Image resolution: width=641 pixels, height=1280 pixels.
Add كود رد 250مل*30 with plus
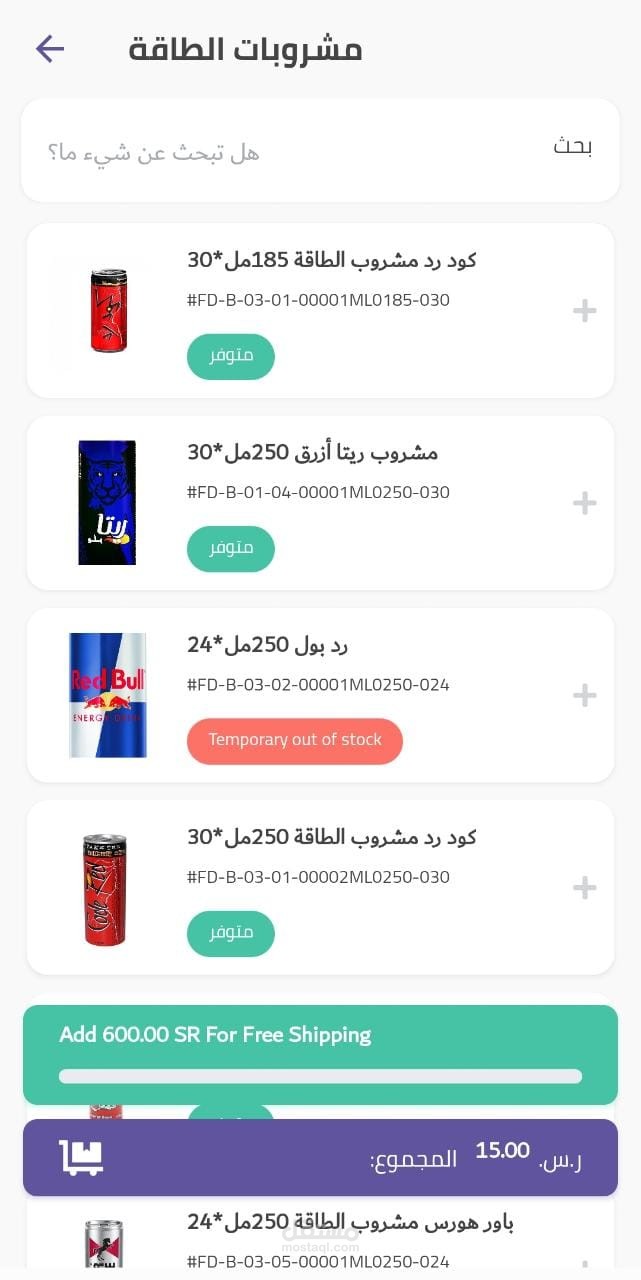584,888
